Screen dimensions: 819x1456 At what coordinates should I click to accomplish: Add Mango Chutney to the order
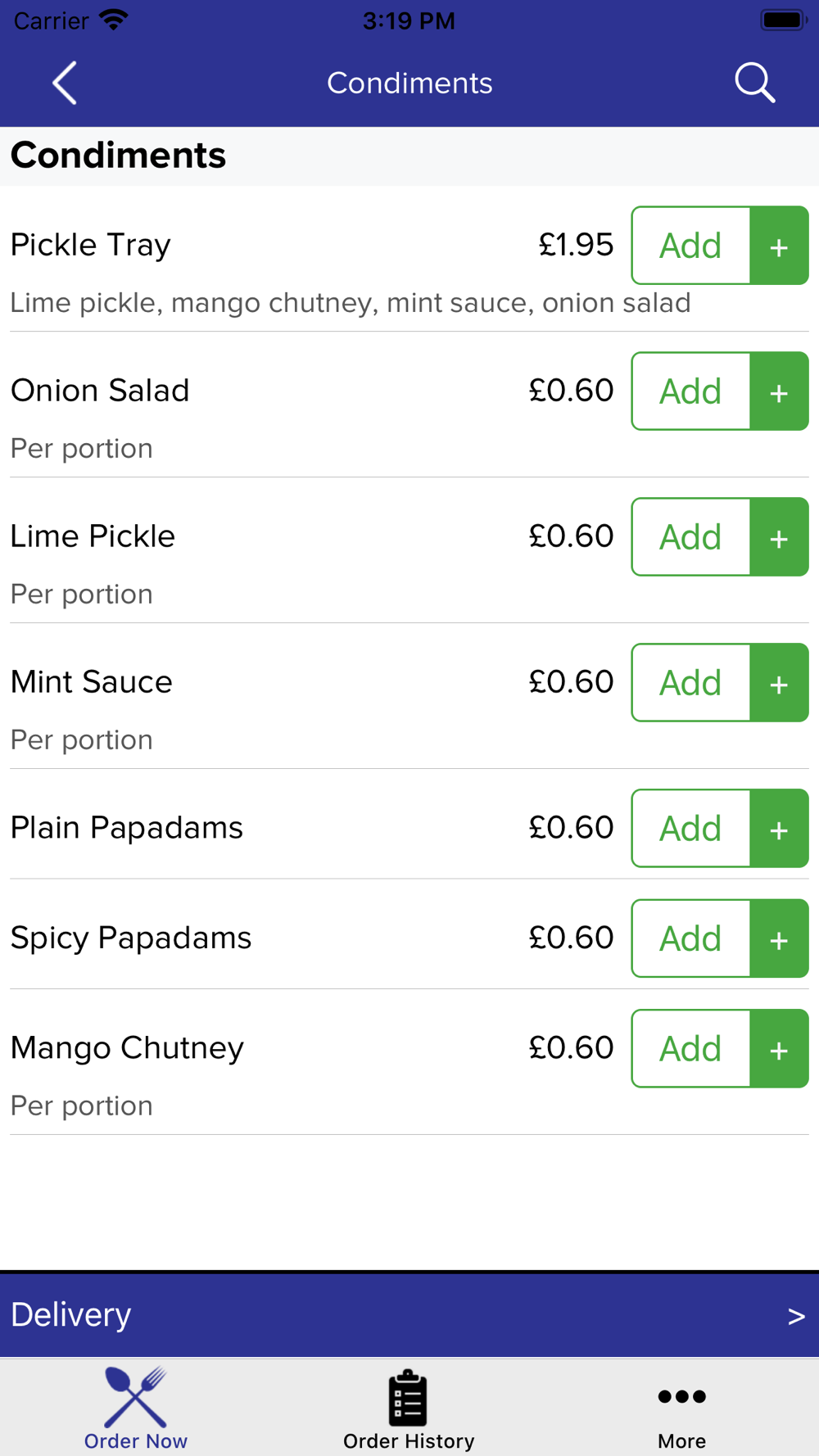720,1049
